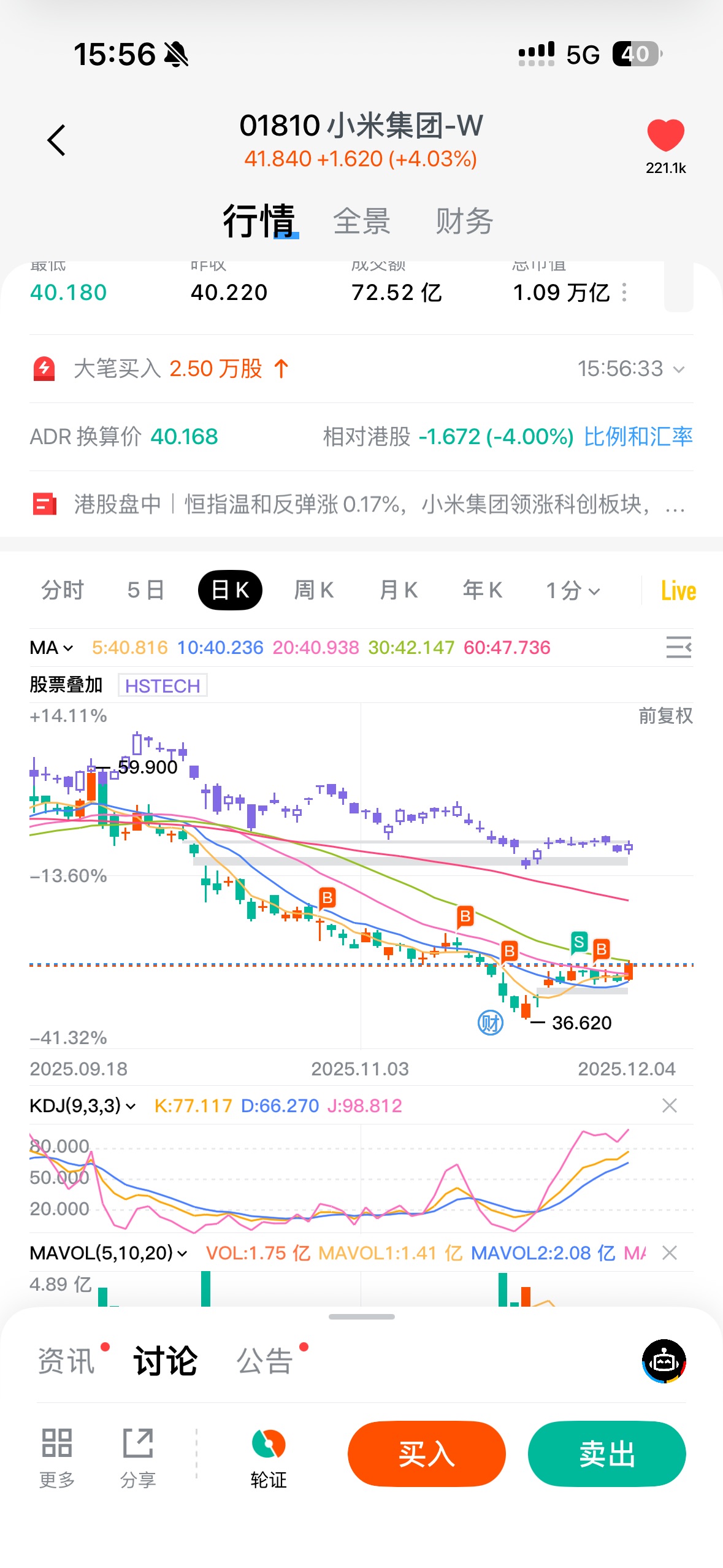Open the MA indicator dropdown
Image resolution: width=723 pixels, height=1568 pixels.
(x=52, y=648)
